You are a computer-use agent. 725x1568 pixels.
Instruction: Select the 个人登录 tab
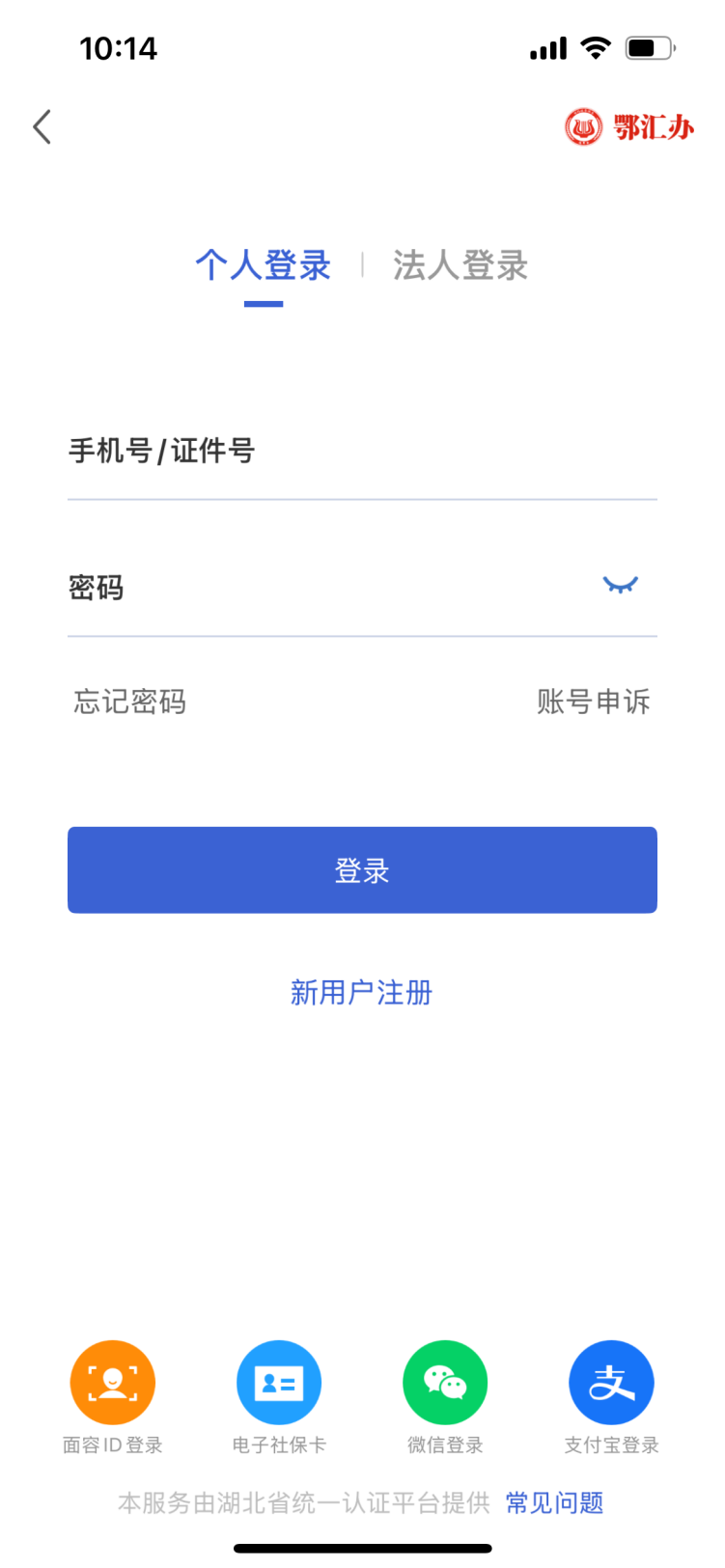click(263, 266)
